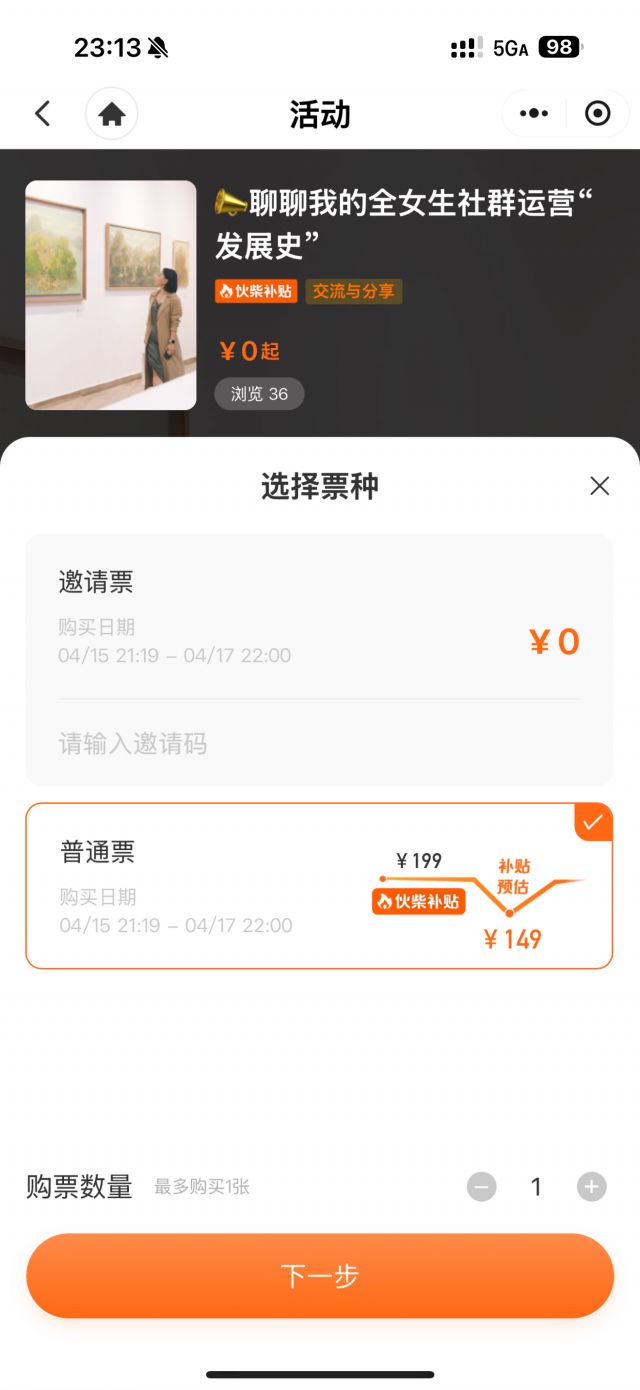Screen dimensions: 640x1390
Task: Increase ticket quantity with plus button
Action: (592, 1187)
